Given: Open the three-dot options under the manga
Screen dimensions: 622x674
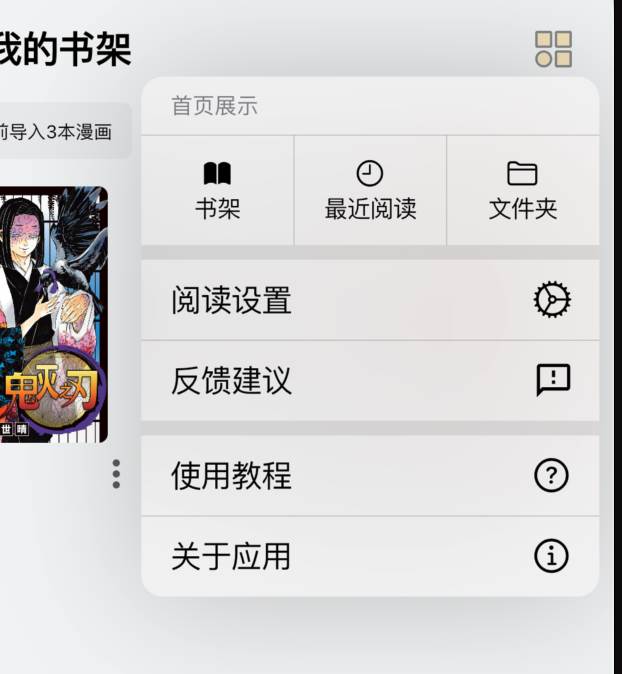Looking at the screenshot, I should coord(116,474).
